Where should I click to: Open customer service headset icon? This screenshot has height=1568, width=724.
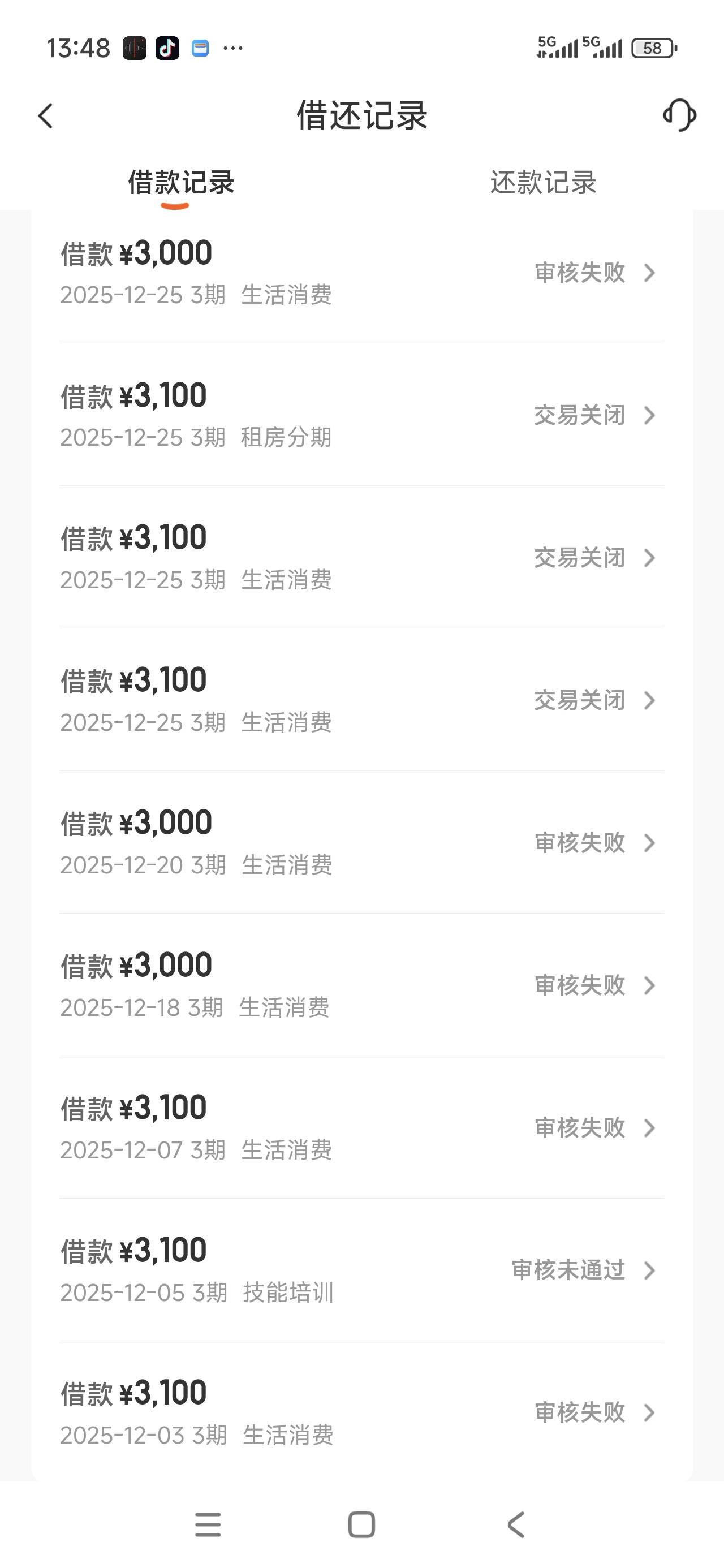[x=679, y=115]
